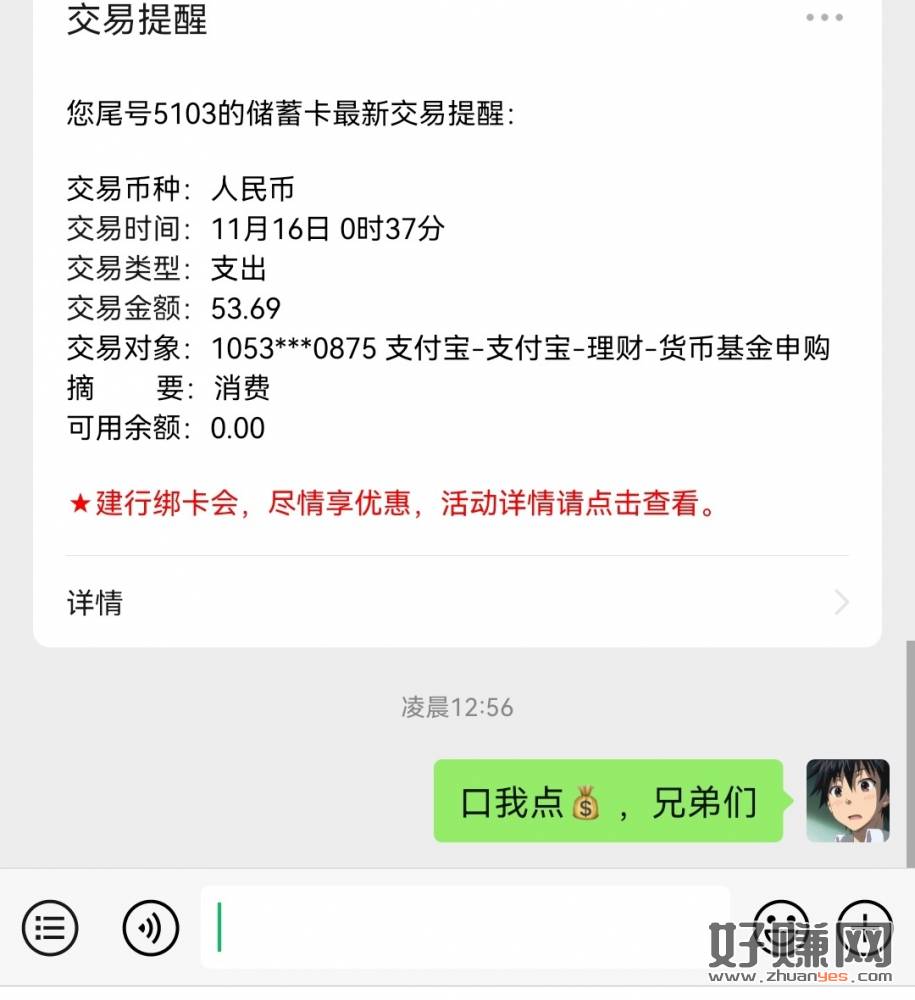The width and height of the screenshot is (915, 1000).
Task: Open 详情 for the transaction reminder
Action: coord(456,602)
